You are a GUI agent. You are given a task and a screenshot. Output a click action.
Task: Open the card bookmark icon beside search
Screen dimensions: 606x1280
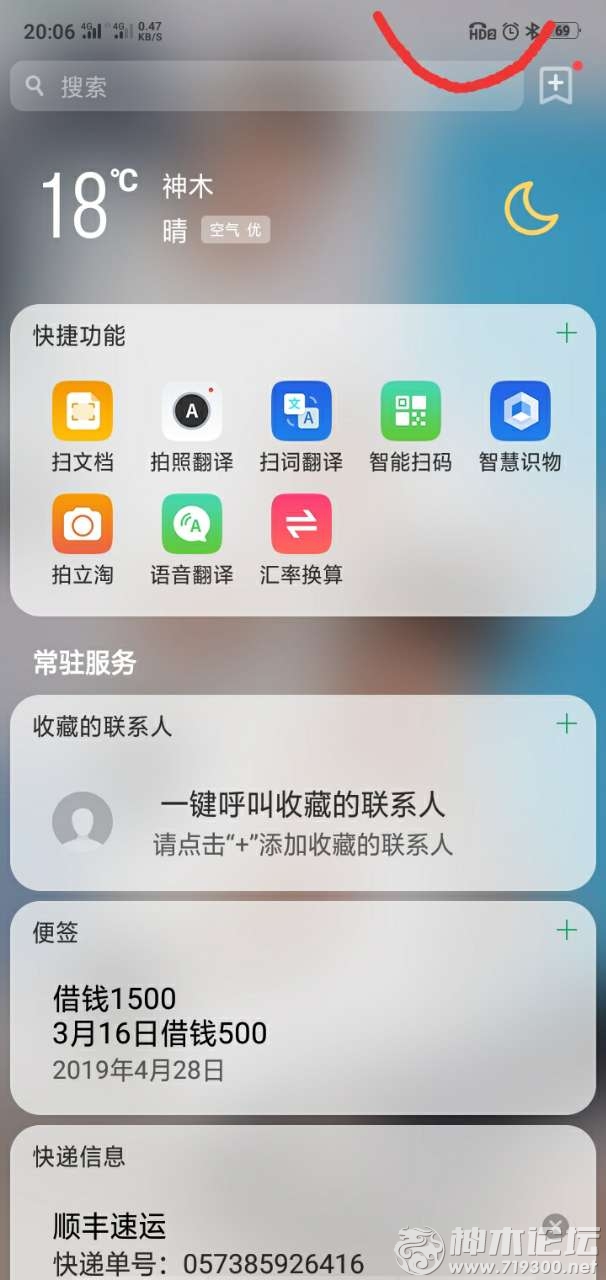click(556, 86)
